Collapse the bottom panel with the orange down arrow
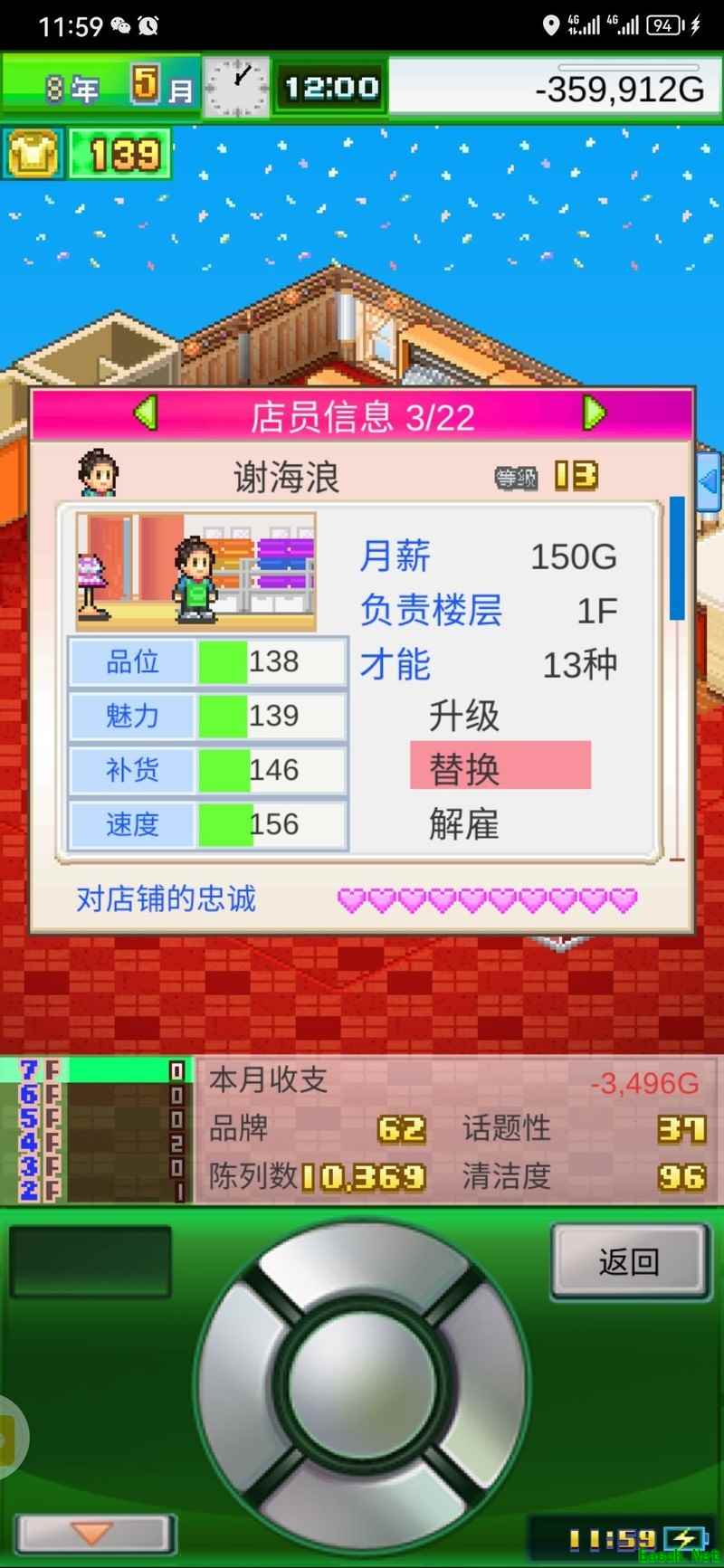The width and height of the screenshot is (724, 1568). (x=93, y=1533)
